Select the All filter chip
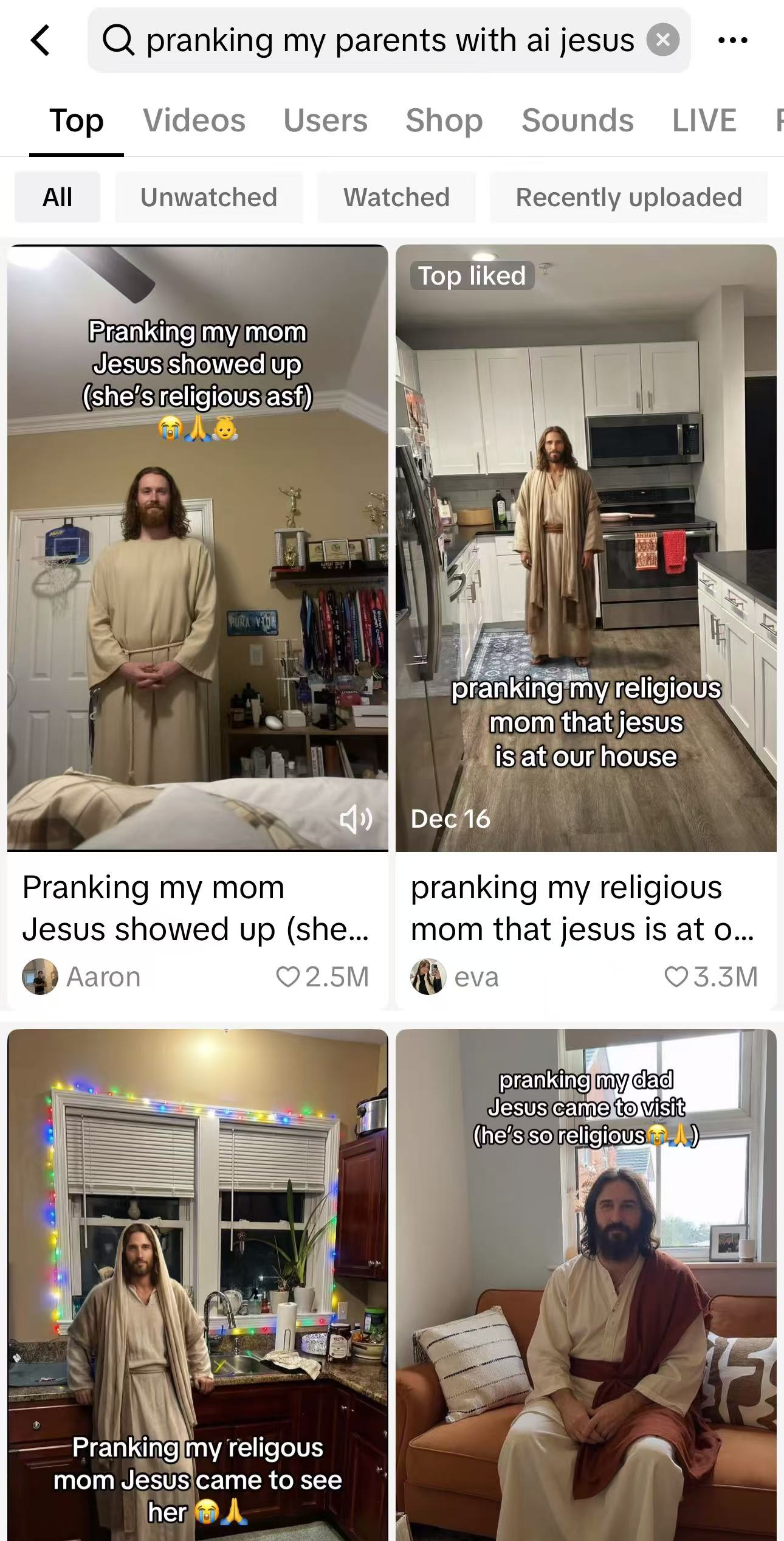 pyautogui.click(x=57, y=197)
